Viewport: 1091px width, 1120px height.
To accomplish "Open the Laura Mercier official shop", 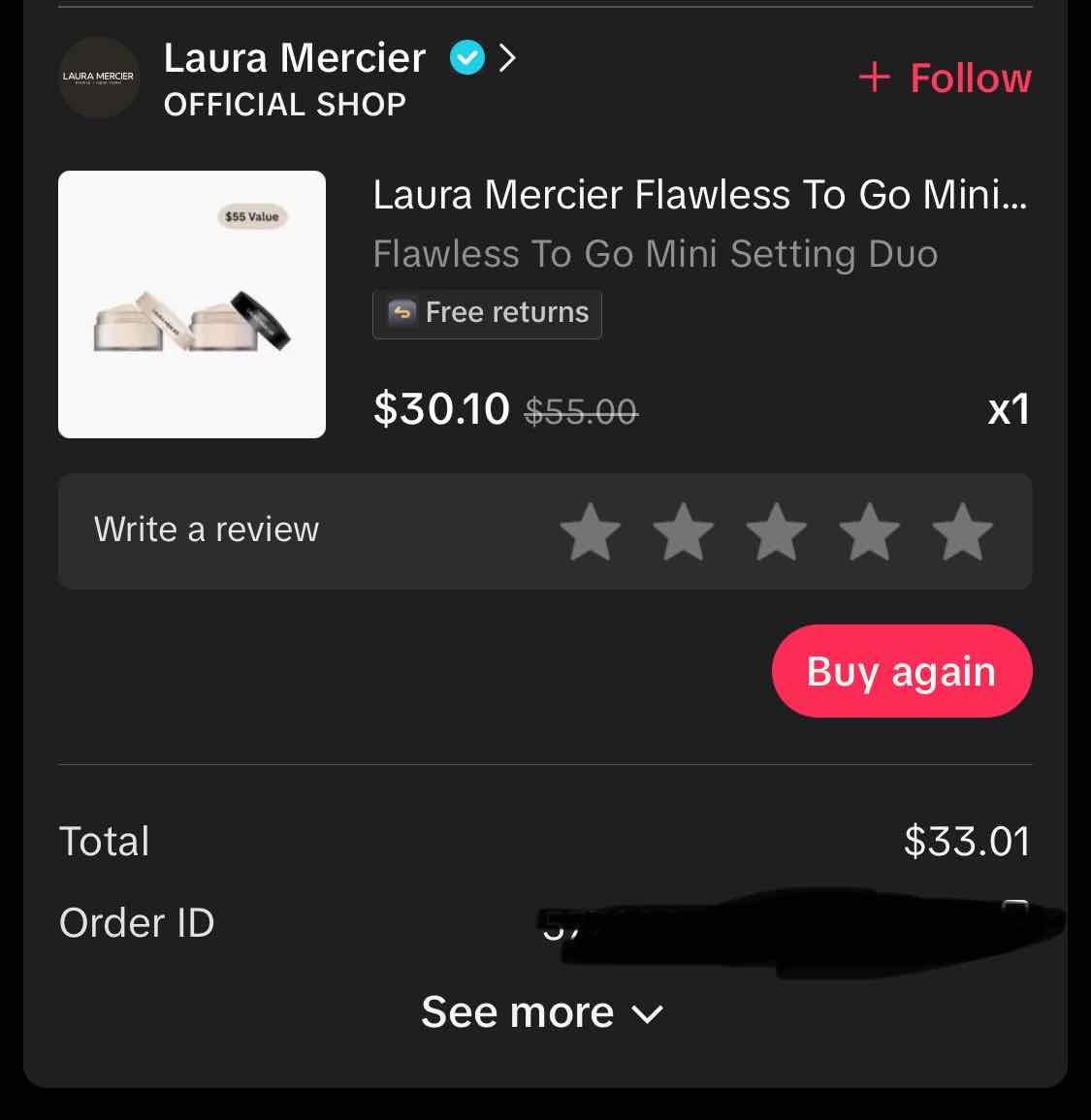I will (x=294, y=57).
